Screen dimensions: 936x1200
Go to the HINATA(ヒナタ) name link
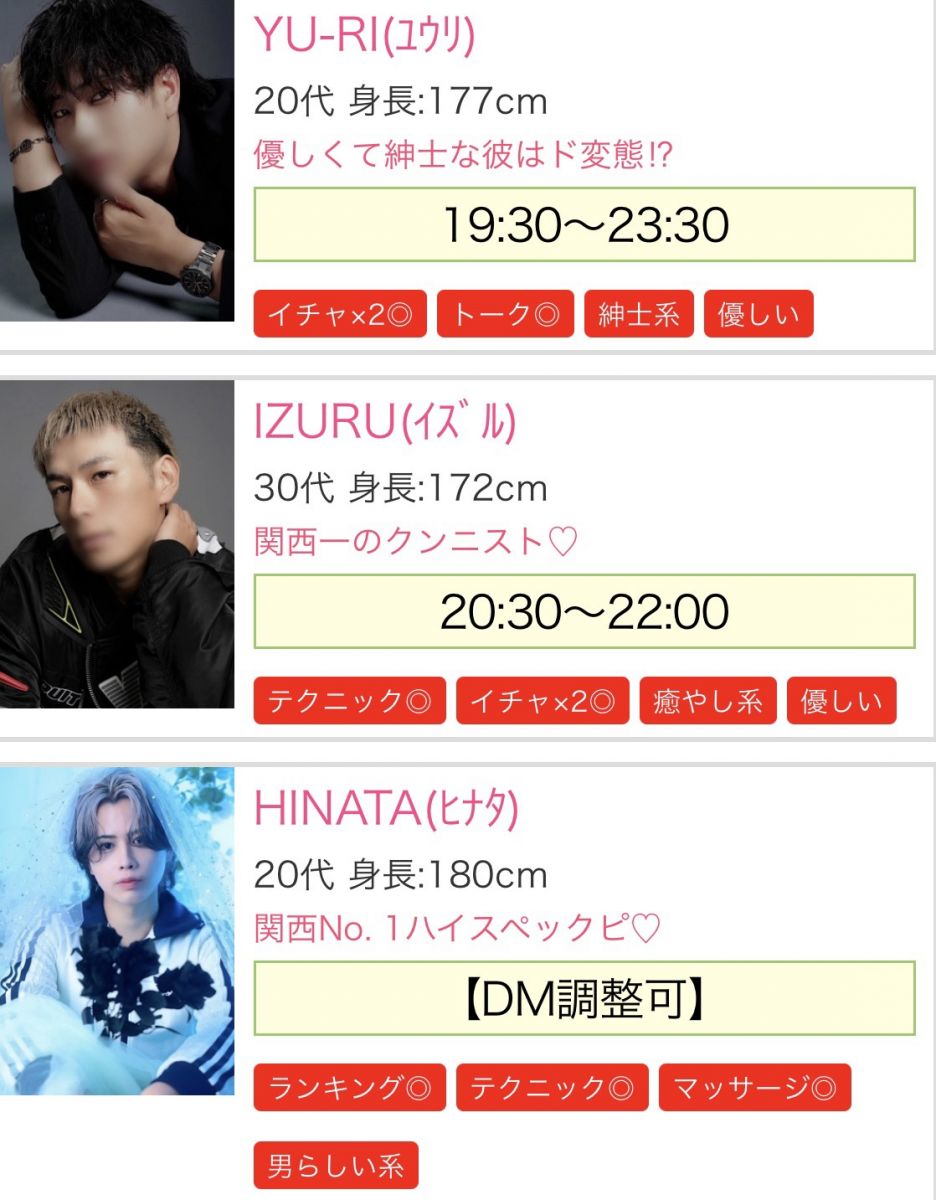pyautogui.click(x=386, y=809)
